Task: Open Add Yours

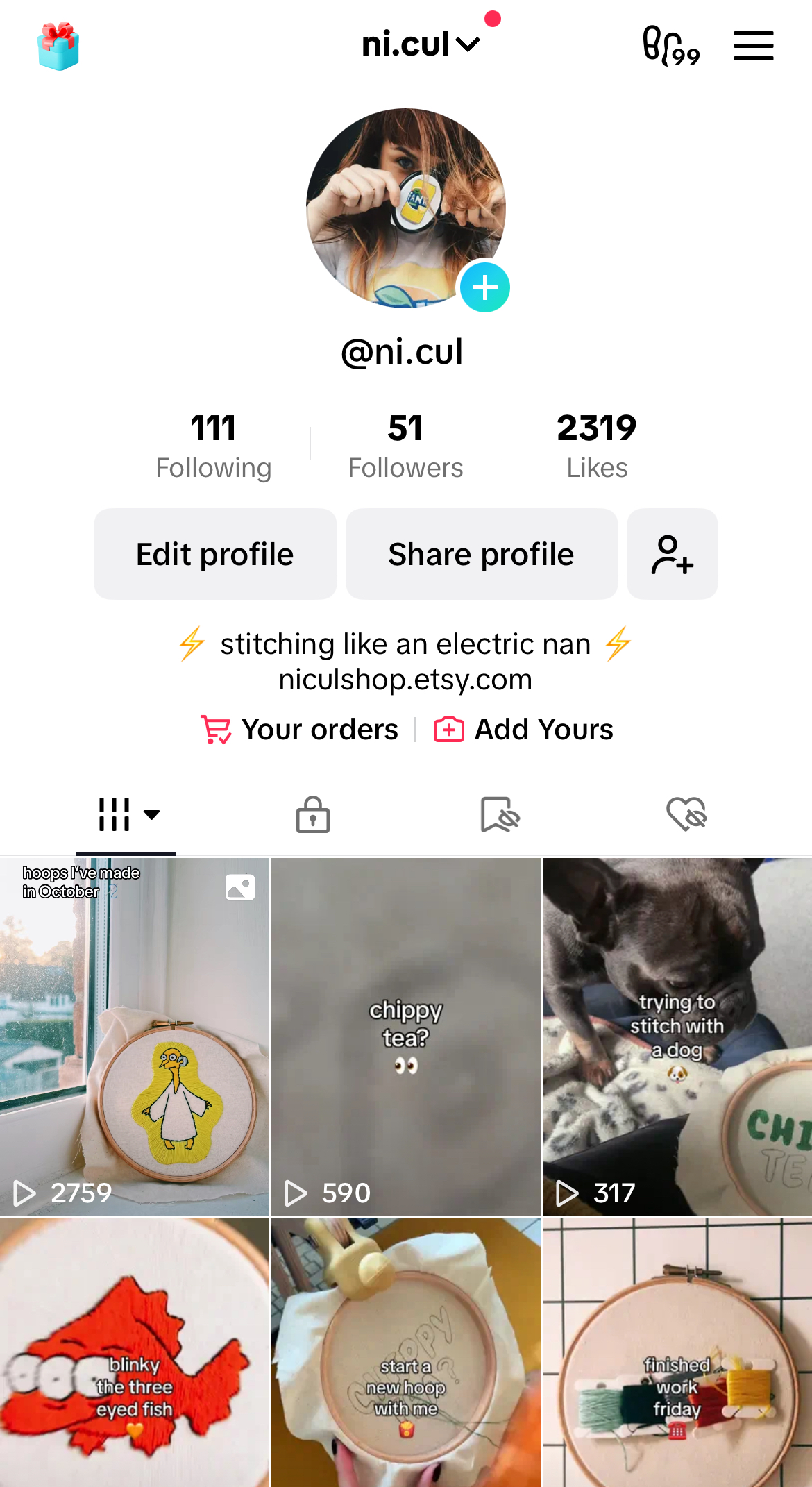Action: pyautogui.click(x=524, y=730)
